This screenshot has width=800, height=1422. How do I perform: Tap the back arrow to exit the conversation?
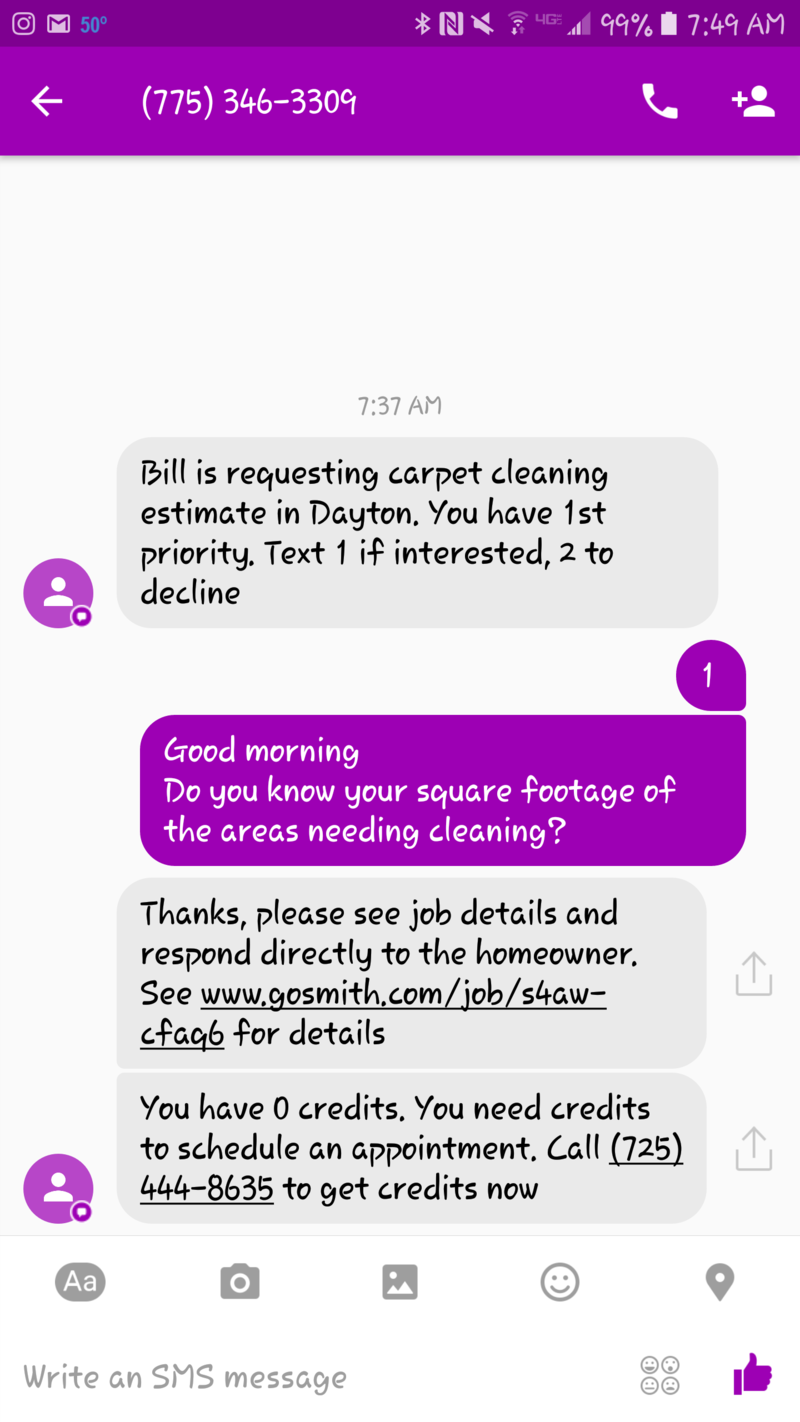[x=46, y=100]
